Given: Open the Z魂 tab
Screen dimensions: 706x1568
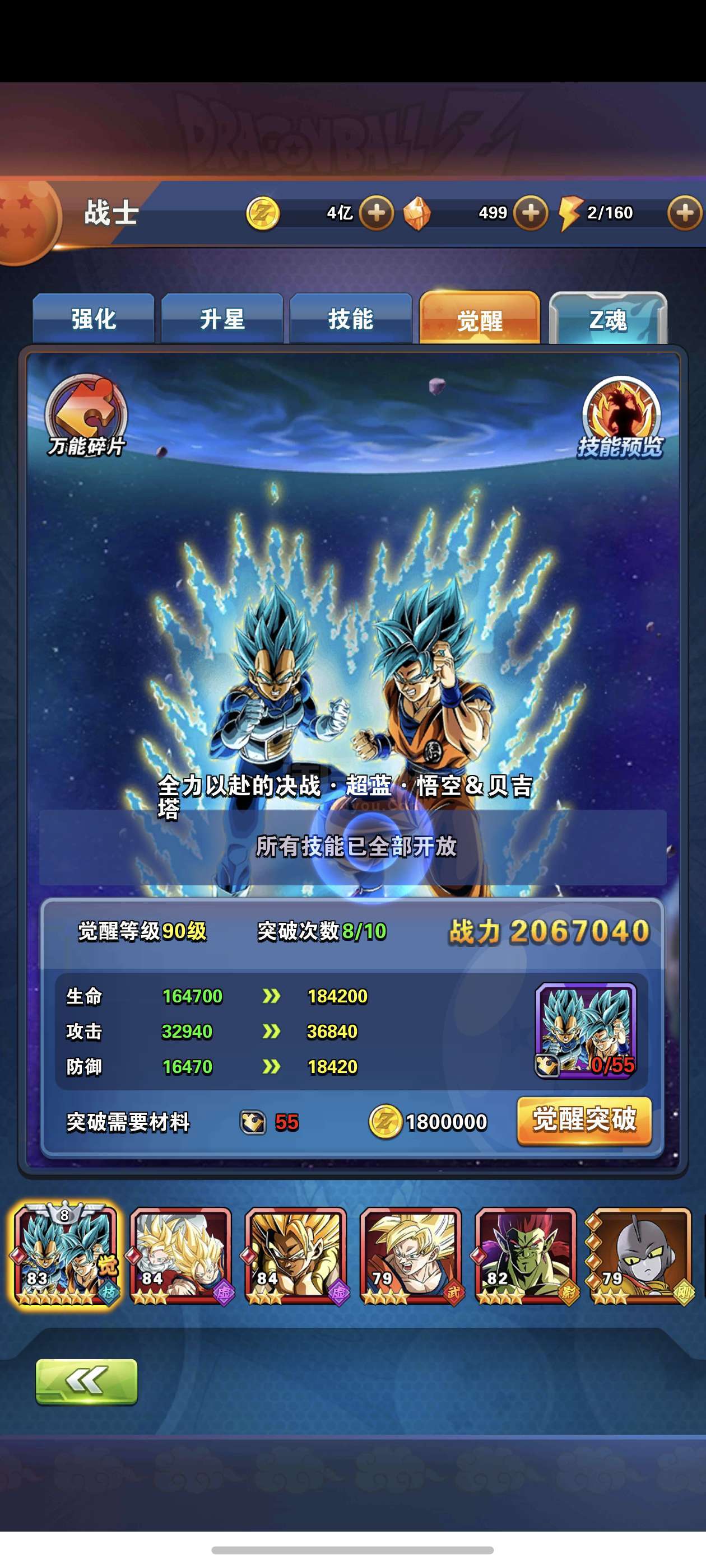Looking at the screenshot, I should (608, 318).
